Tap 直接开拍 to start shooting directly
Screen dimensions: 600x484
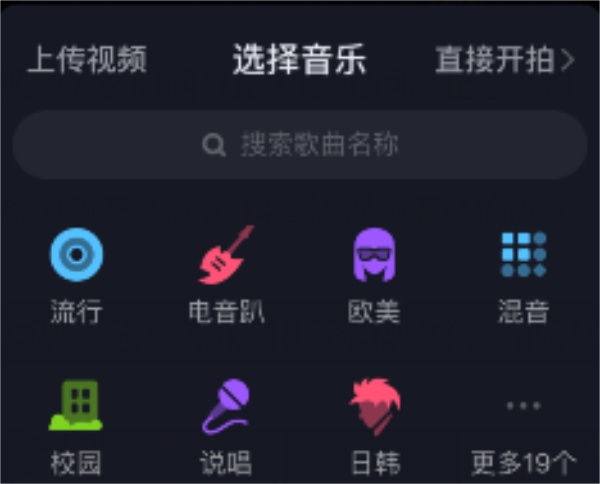pyautogui.click(x=504, y=60)
